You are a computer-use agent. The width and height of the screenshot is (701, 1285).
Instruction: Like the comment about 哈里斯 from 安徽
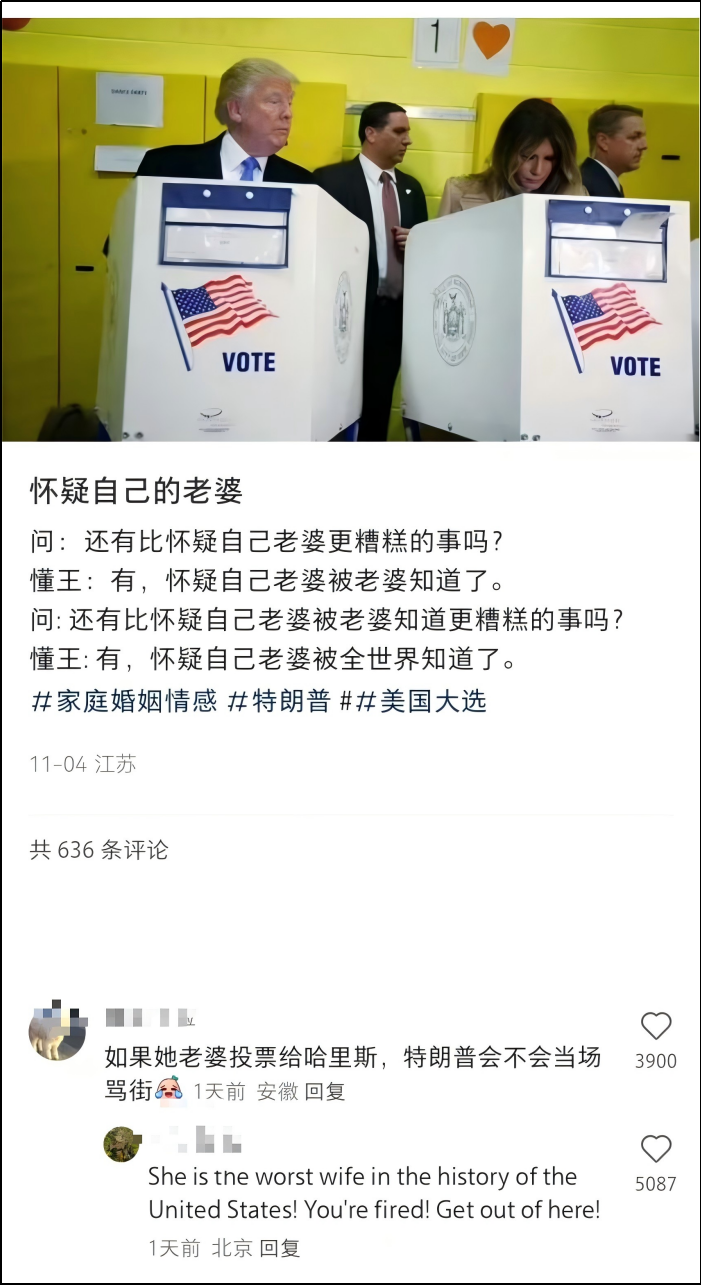(x=656, y=1026)
